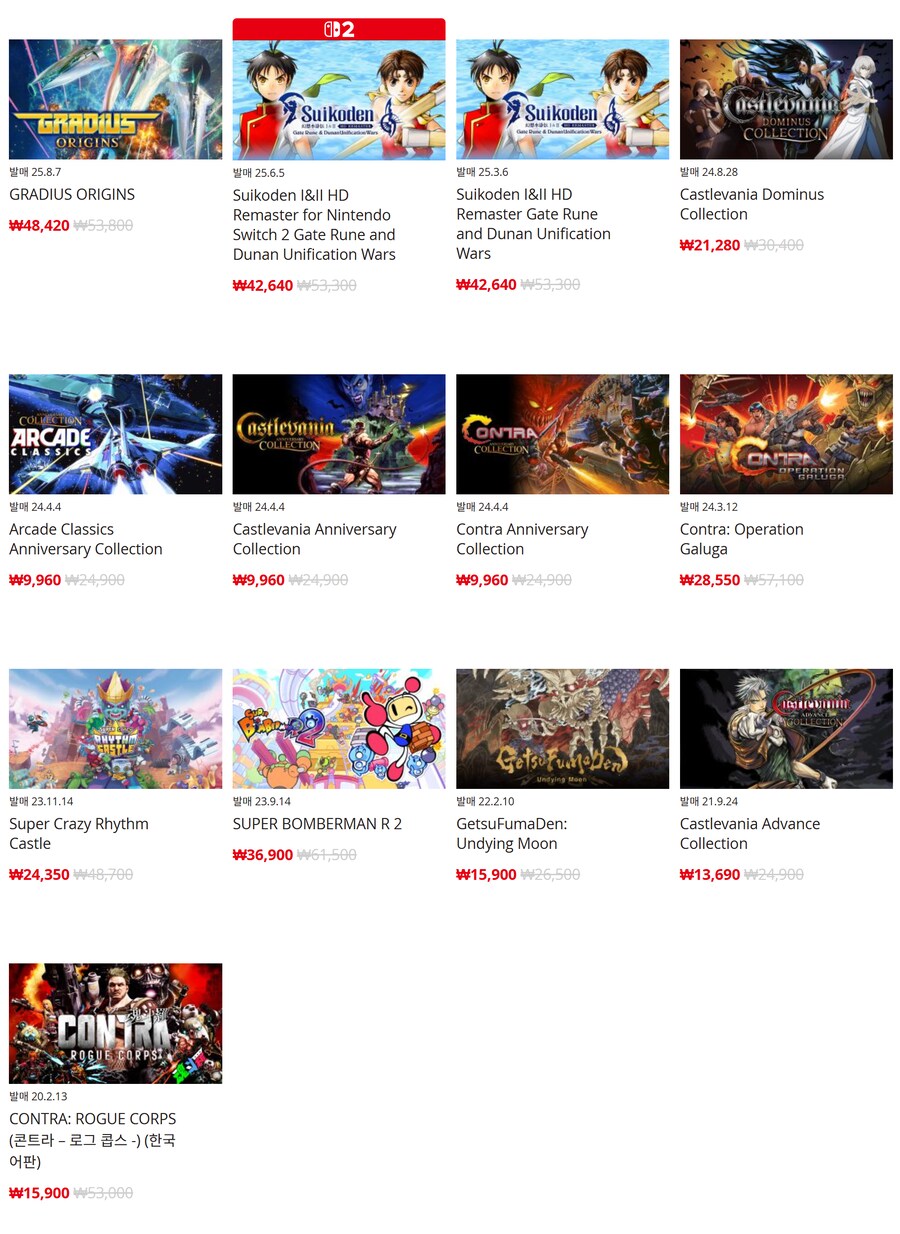View Castlevania Advance Collection
Image resolution: width=900 pixels, height=1234 pixels.
point(786,728)
